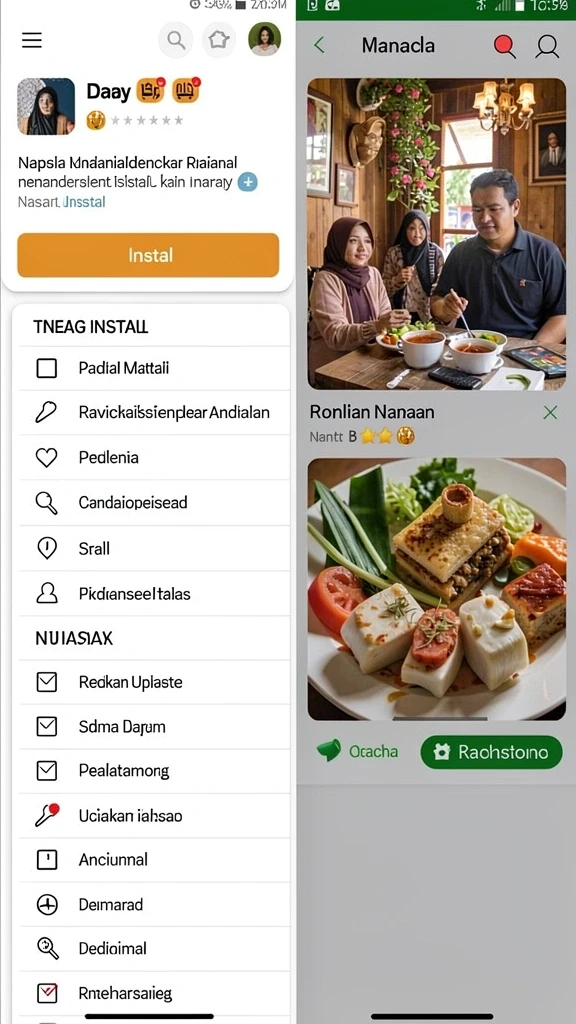Tap the Otacha button

pos(358,752)
